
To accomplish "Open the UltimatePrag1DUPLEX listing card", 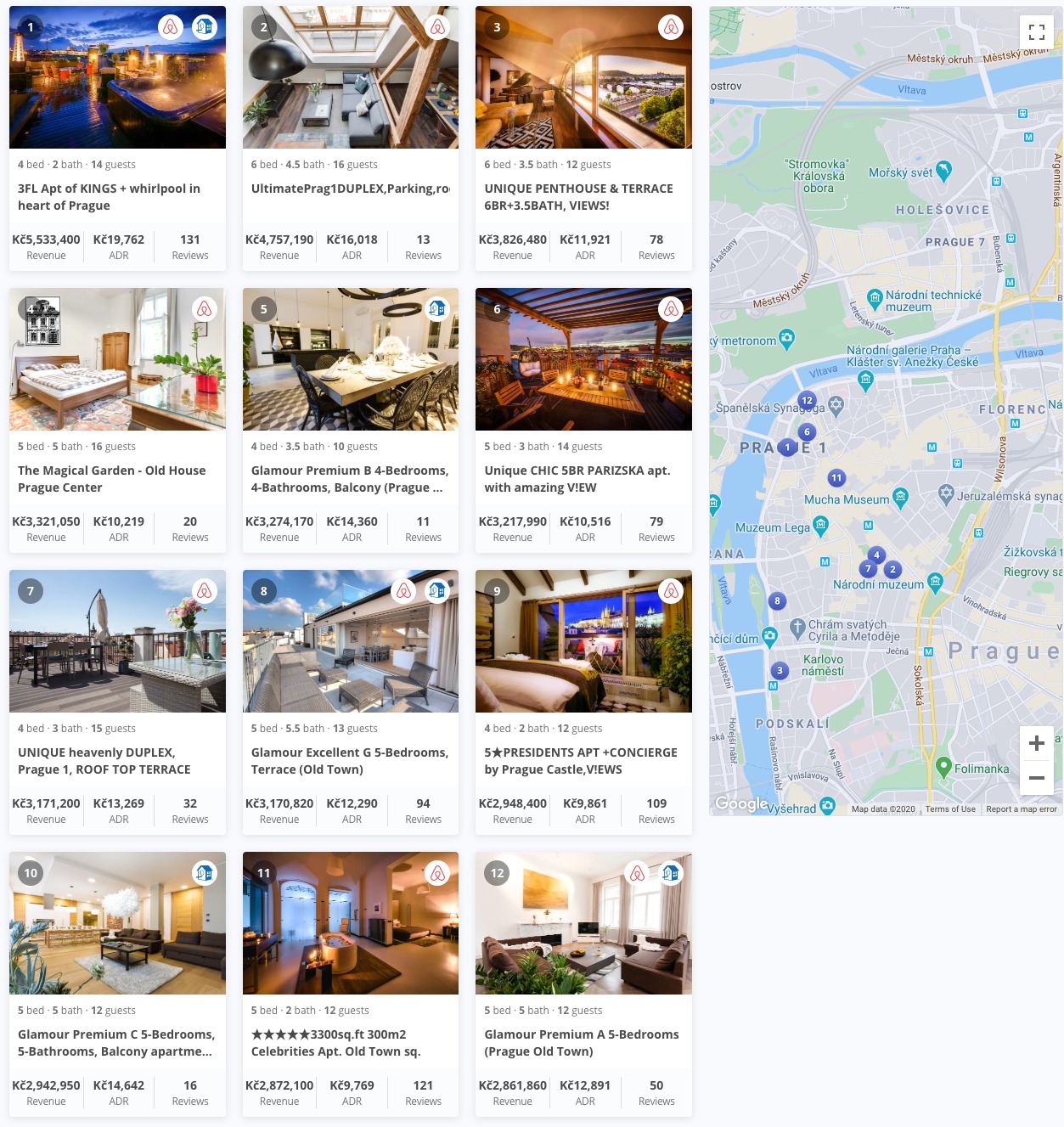I will [350, 189].
